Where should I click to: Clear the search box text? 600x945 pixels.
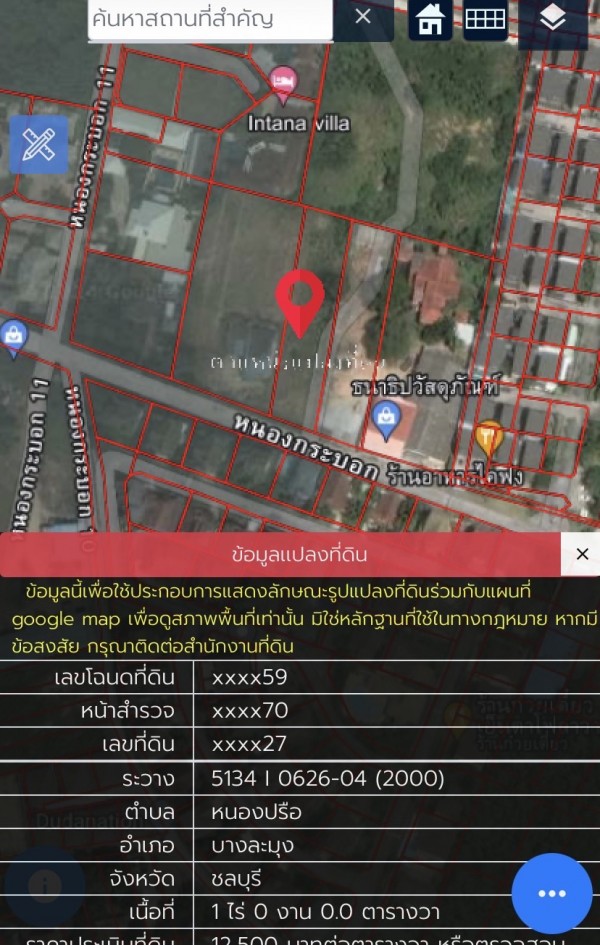pyautogui.click(x=363, y=16)
